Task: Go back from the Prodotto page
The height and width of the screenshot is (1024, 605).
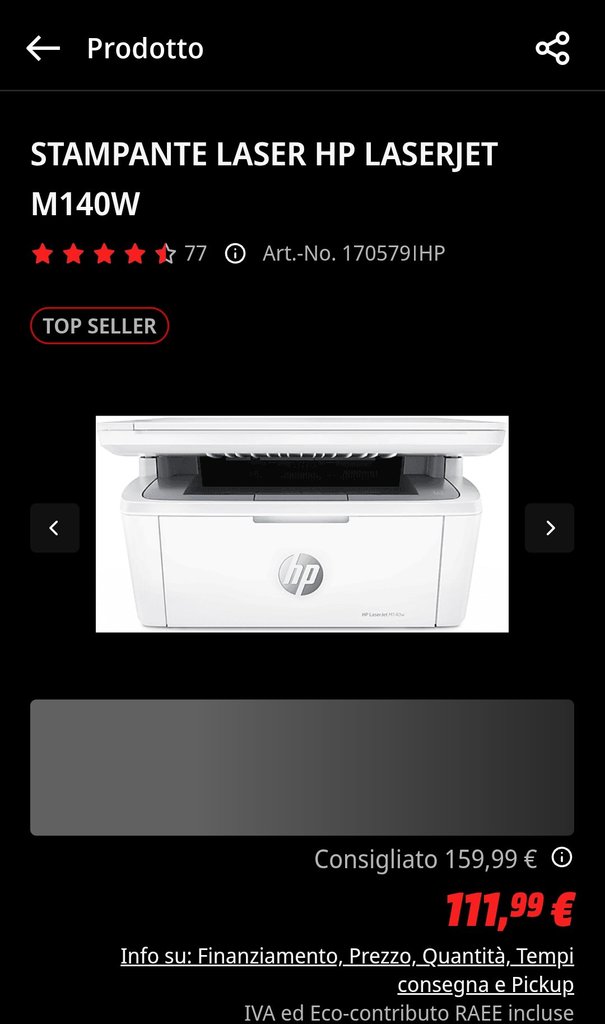Action: coord(43,48)
